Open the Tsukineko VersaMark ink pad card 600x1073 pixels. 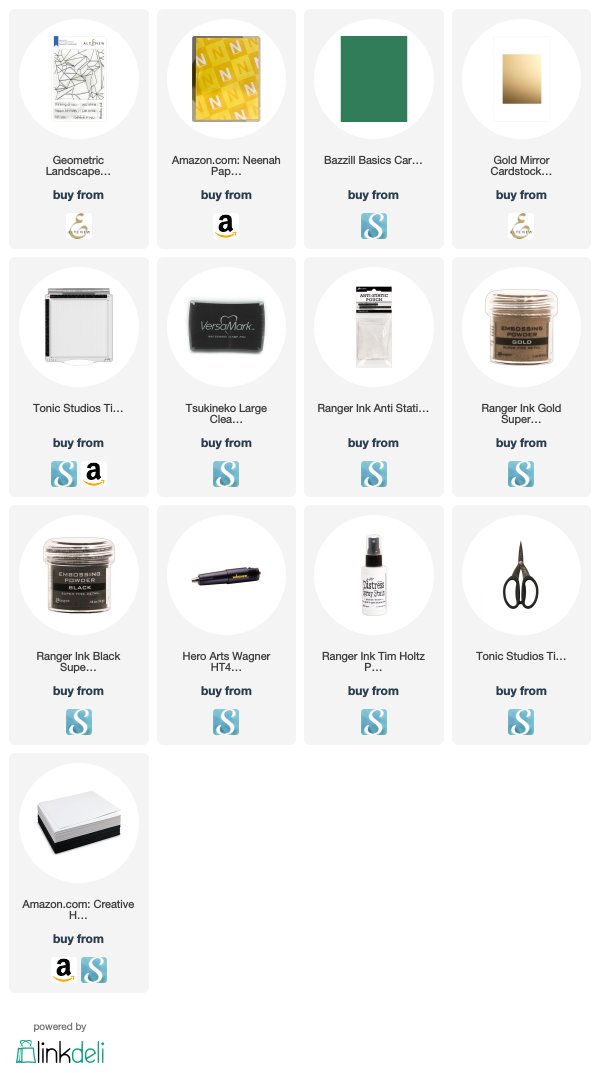pyautogui.click(x=226, y=377)
